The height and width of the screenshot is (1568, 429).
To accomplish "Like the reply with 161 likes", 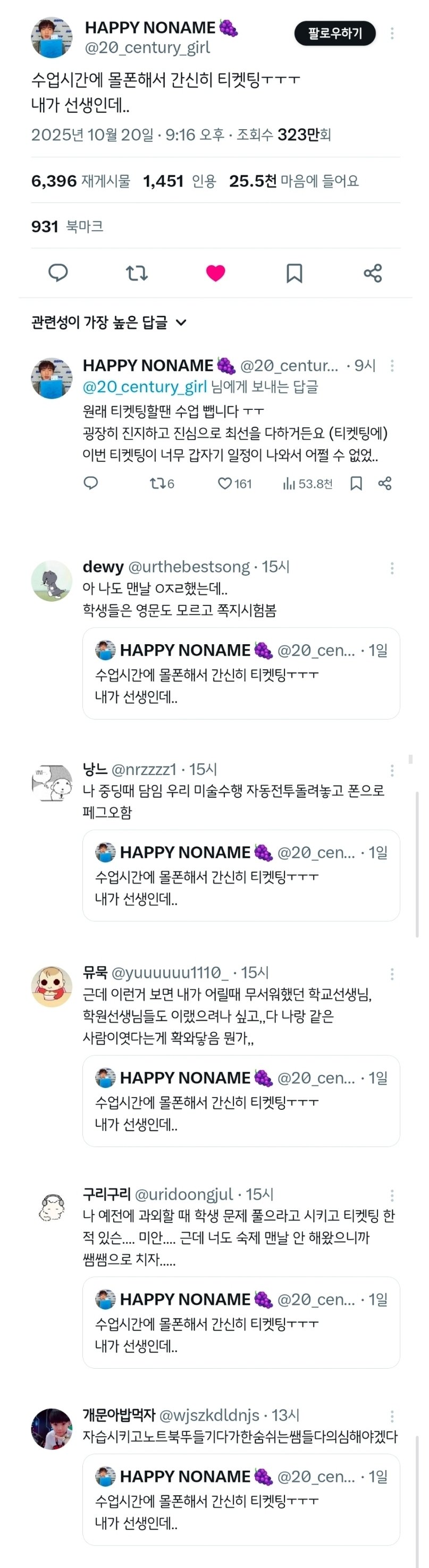I will click(234, 483).
